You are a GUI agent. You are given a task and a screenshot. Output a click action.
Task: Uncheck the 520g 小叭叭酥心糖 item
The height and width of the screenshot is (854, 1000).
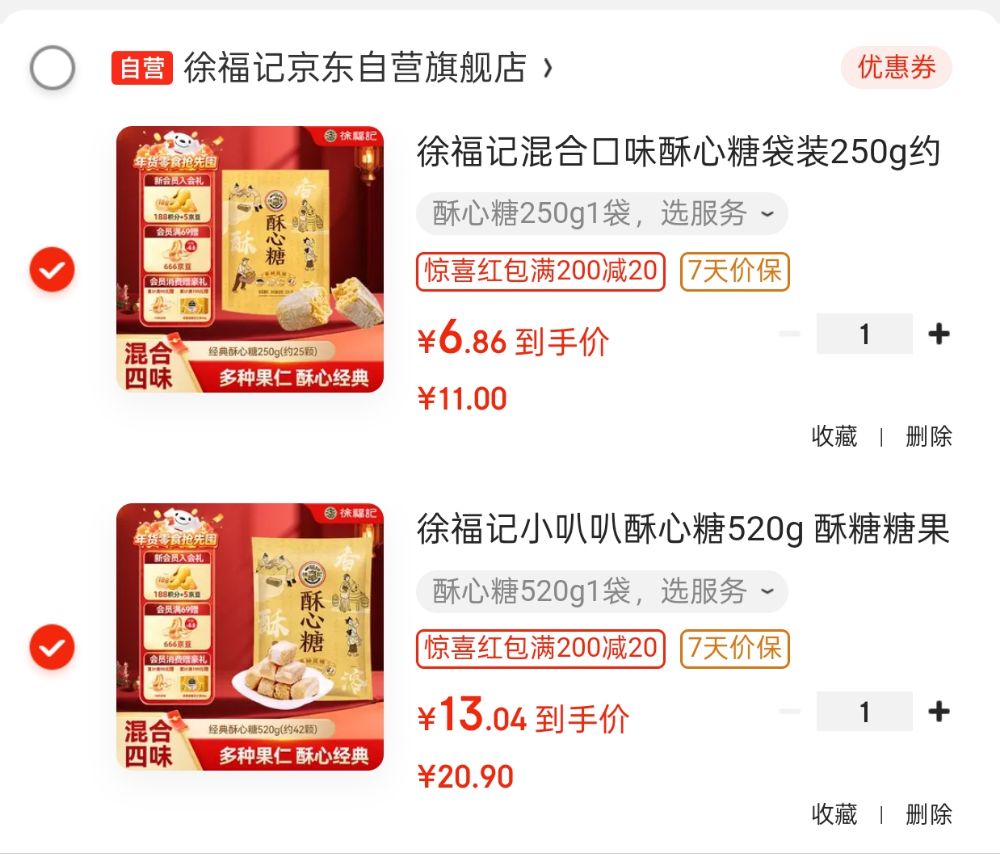click(52, 648)
